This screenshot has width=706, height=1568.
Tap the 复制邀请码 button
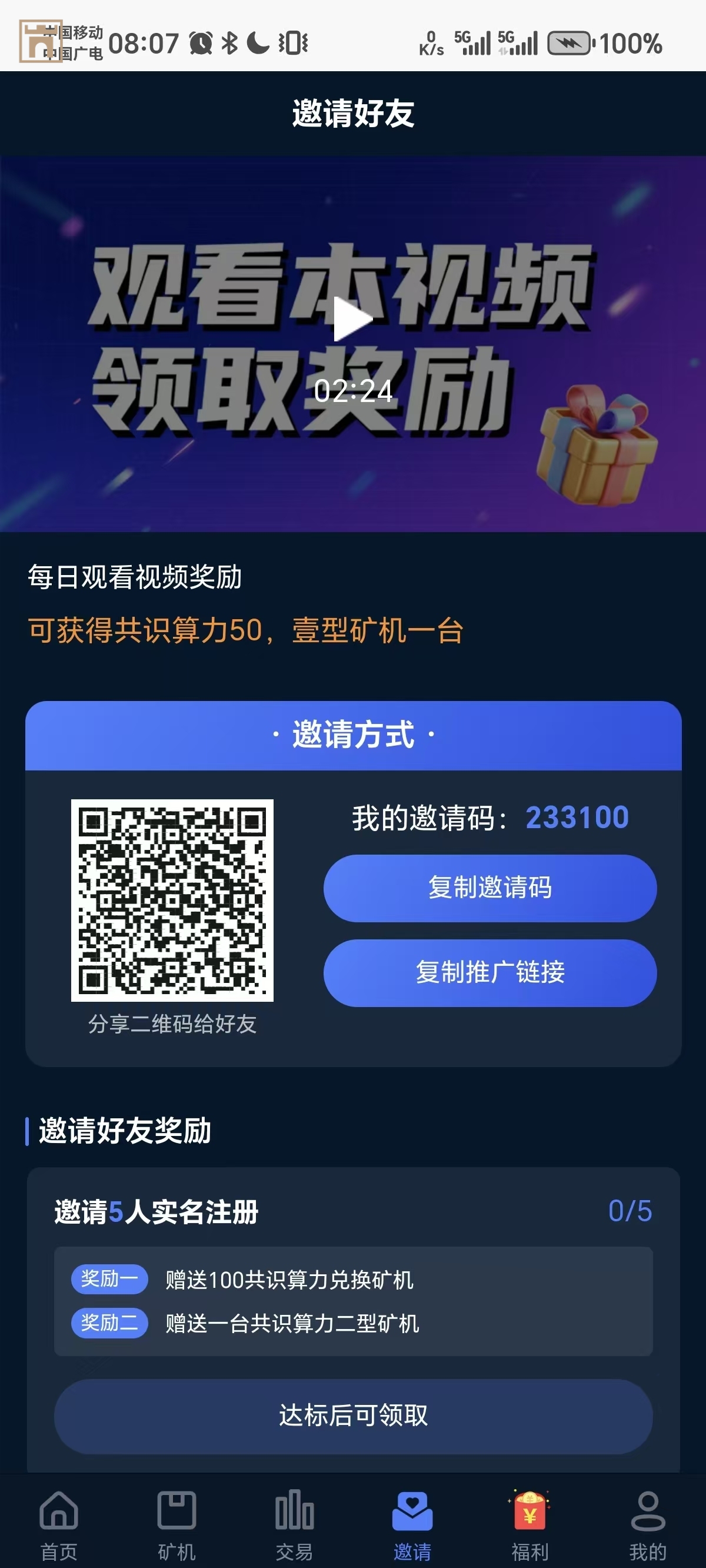coord(490,888)
